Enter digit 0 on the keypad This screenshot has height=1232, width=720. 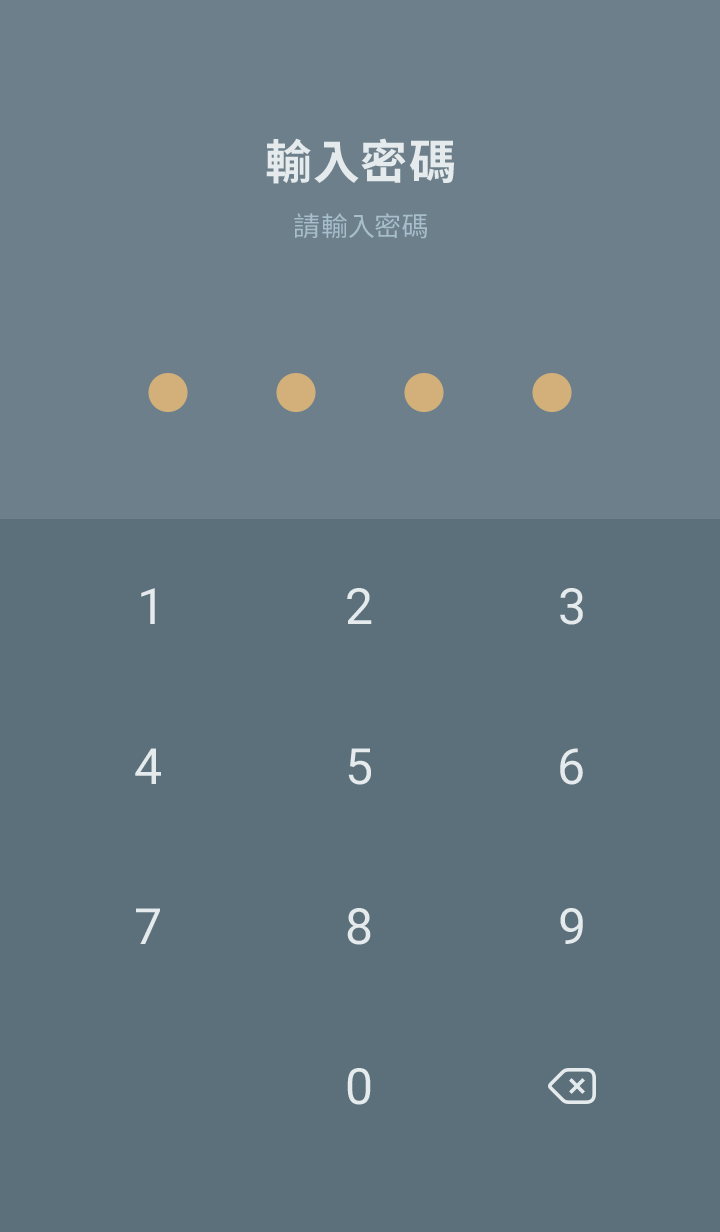[359, 1087]
